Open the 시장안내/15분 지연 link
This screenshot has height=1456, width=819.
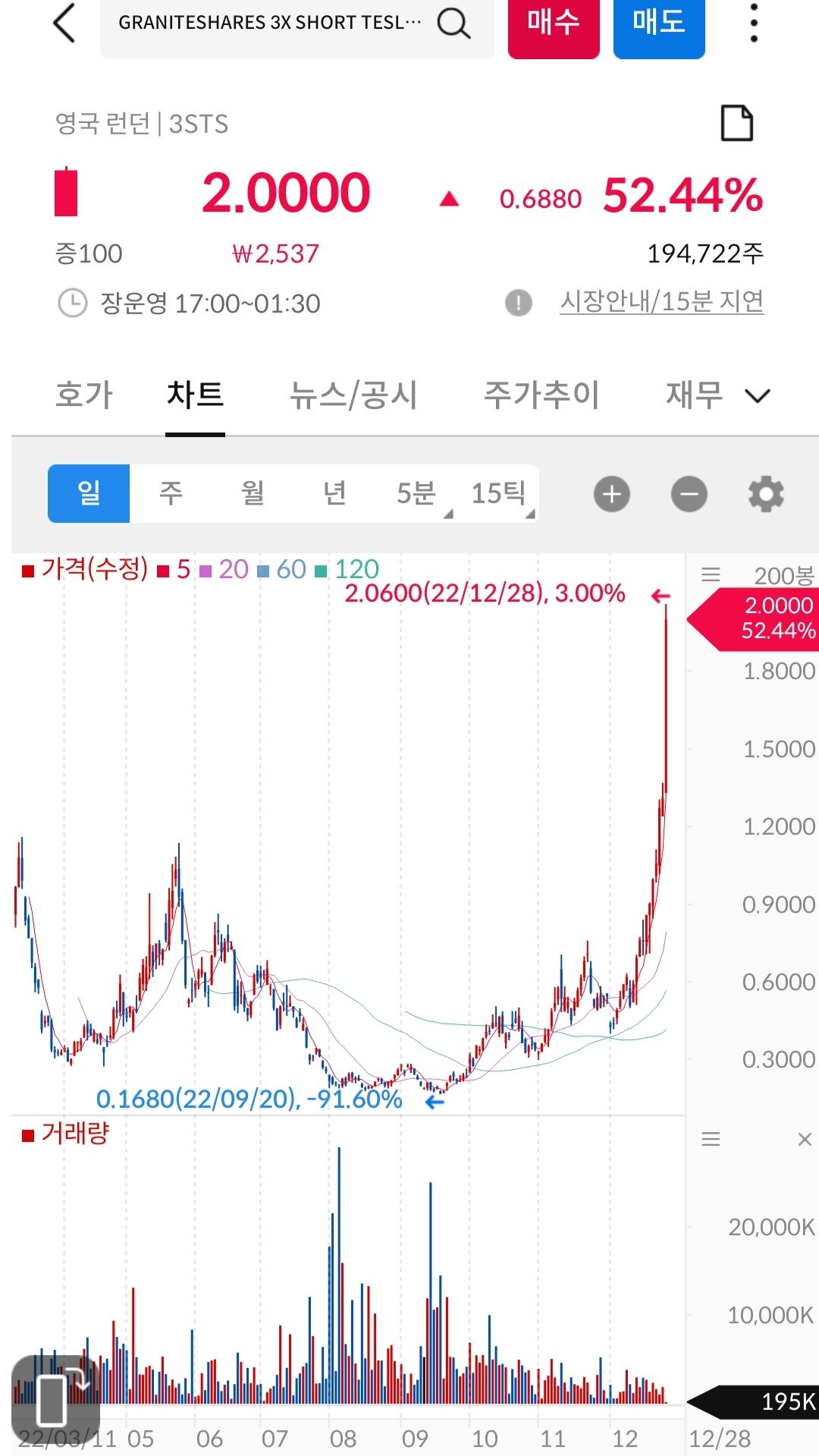click(661, 302)
